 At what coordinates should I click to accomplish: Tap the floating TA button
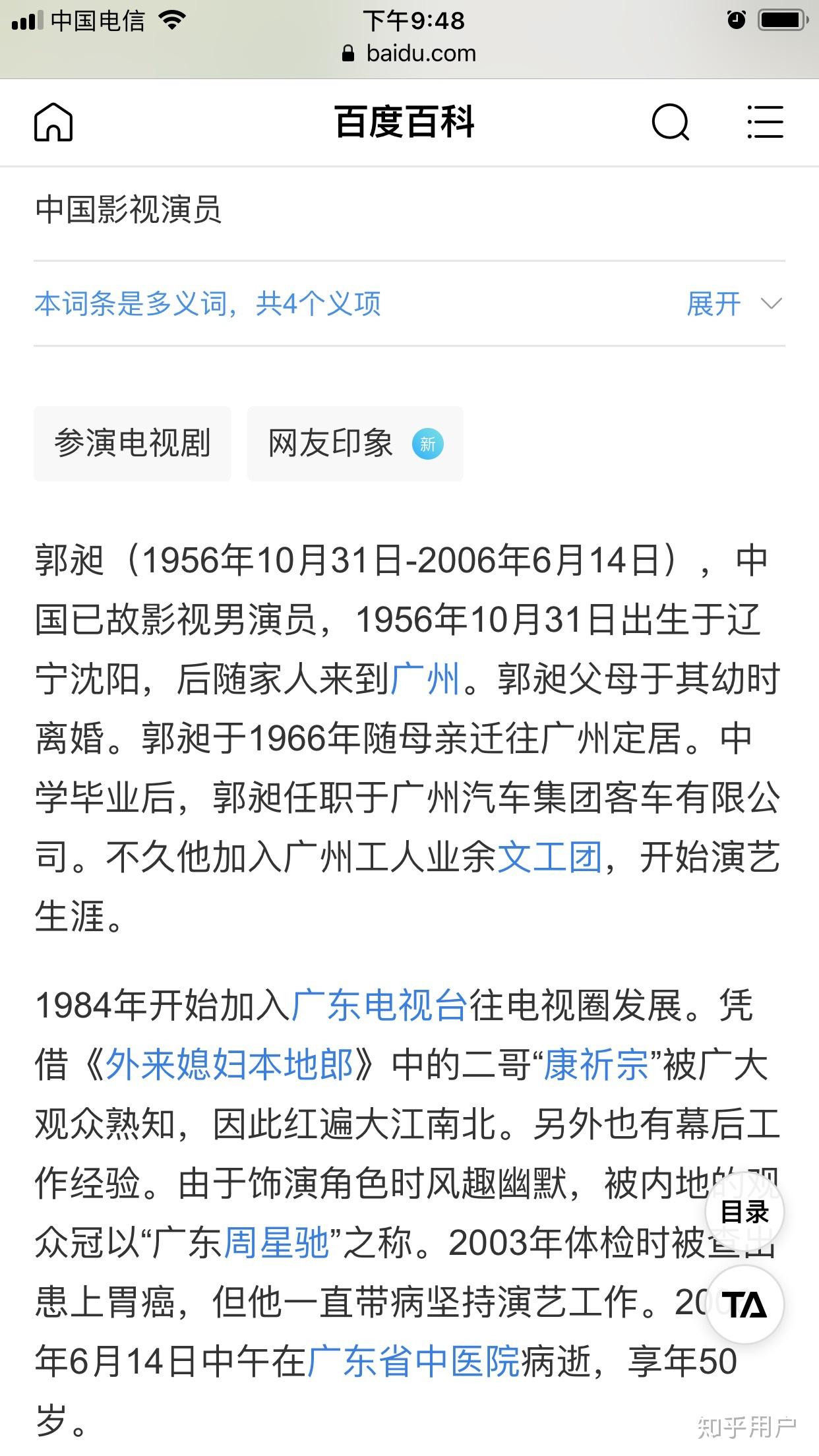point(744,1304)
